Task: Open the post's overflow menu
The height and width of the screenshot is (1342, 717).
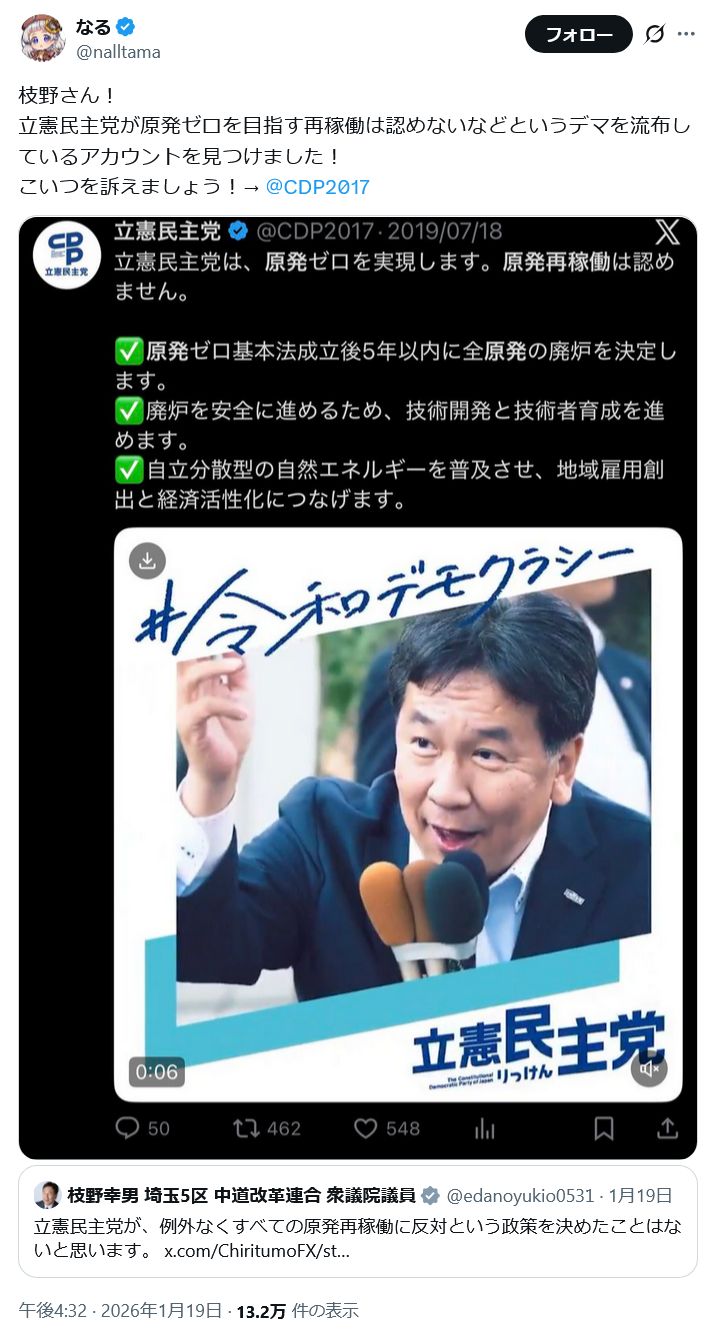Action: [x=686, y=34]
